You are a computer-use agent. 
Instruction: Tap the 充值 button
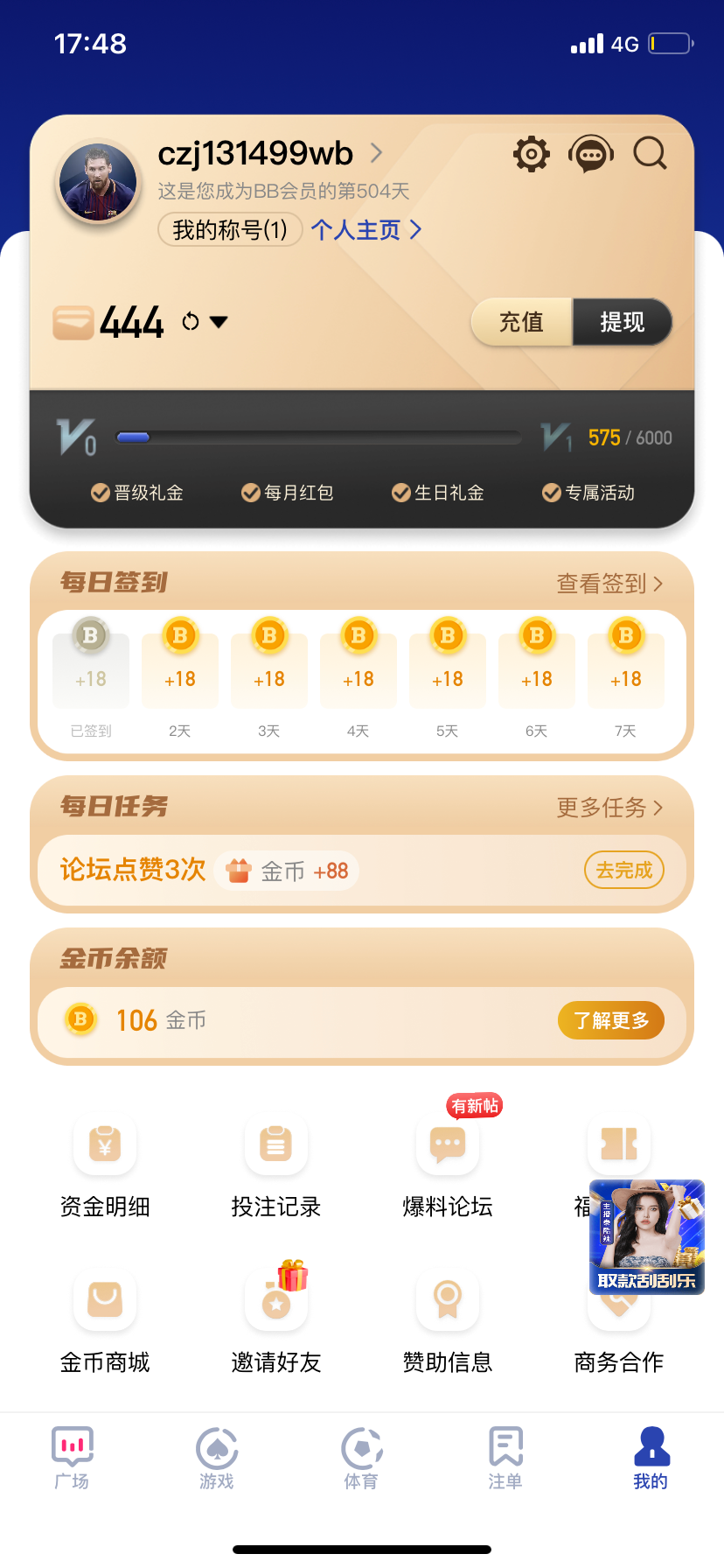coord(522,322)
